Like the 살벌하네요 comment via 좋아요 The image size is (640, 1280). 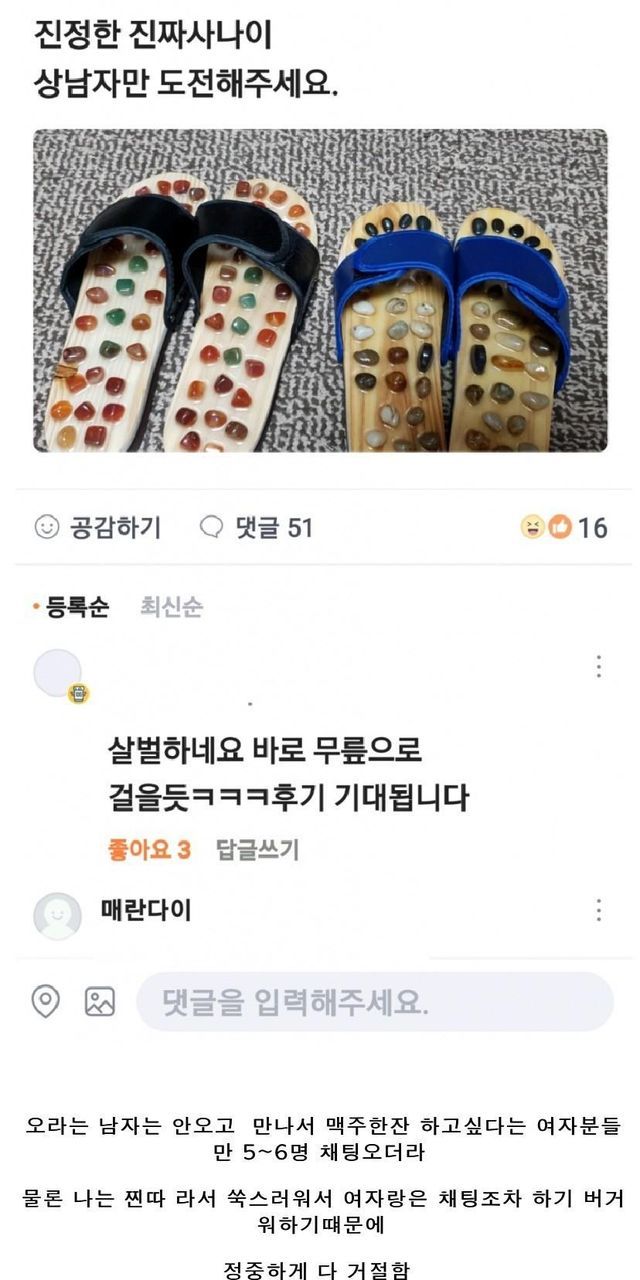tap(149, 850)
